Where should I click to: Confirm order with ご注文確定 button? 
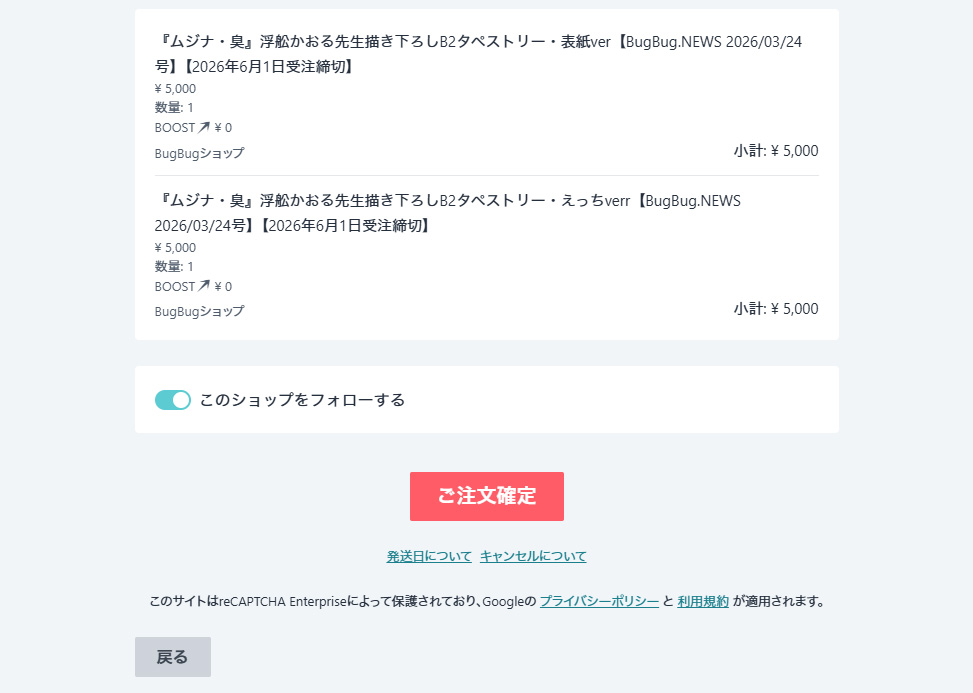(x=486, y=496)
